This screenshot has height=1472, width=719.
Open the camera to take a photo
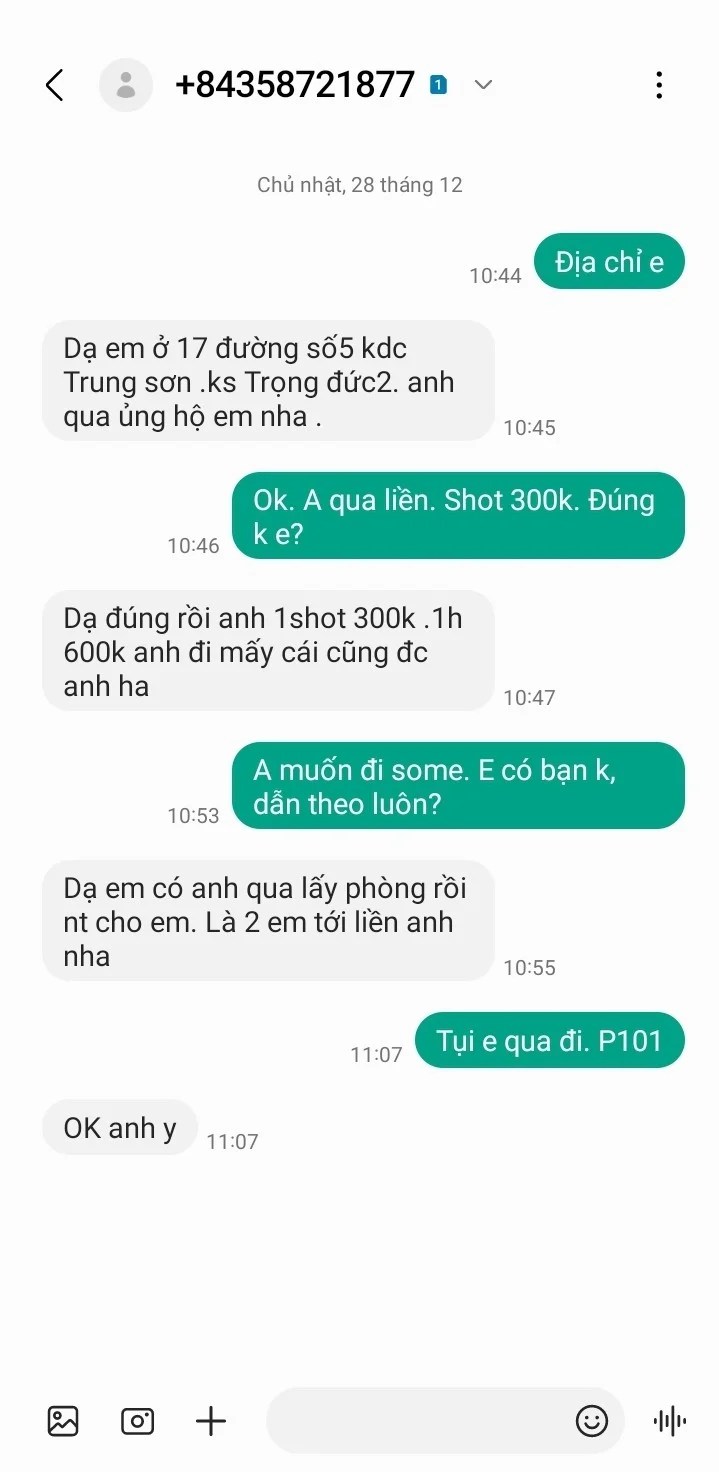tap(137, 1421)
